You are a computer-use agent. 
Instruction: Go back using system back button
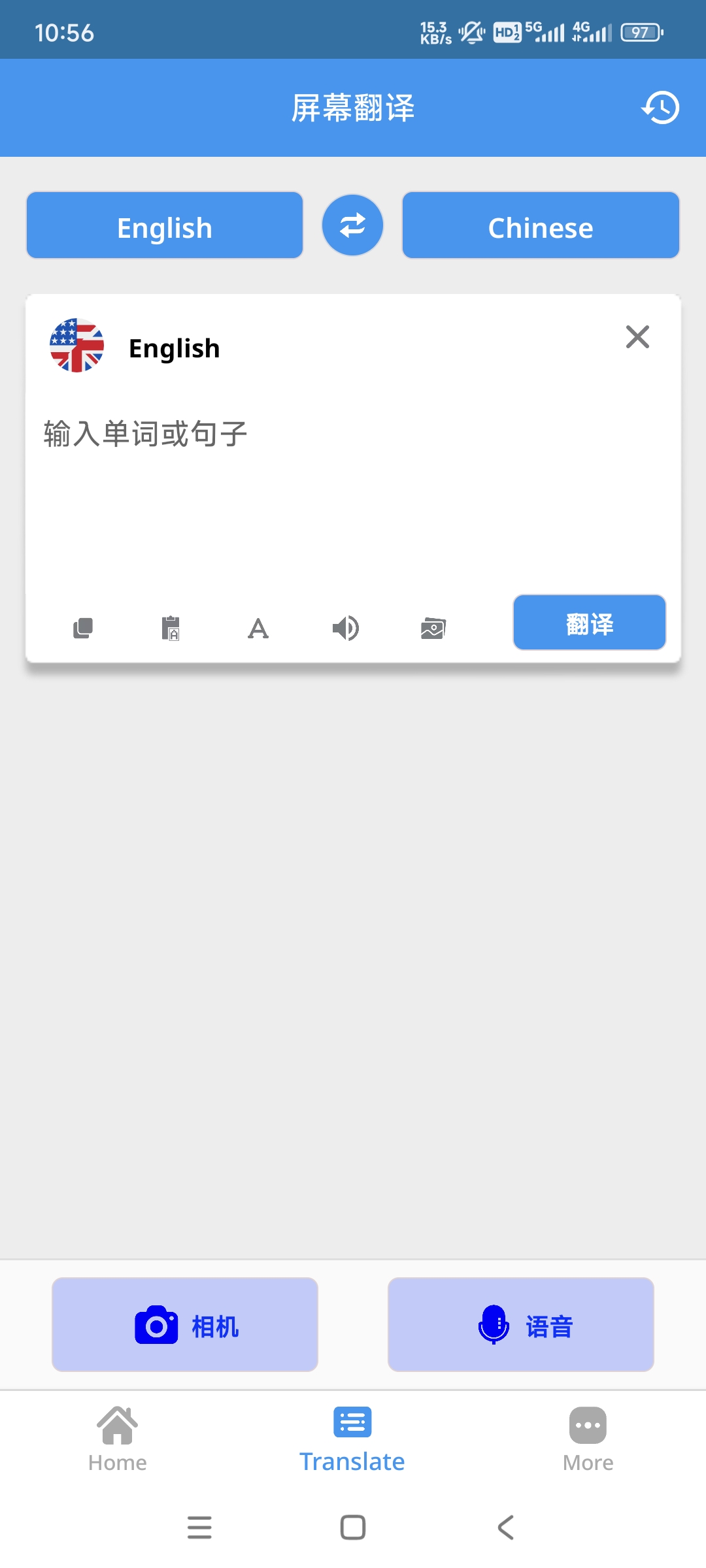(505, 1527)
